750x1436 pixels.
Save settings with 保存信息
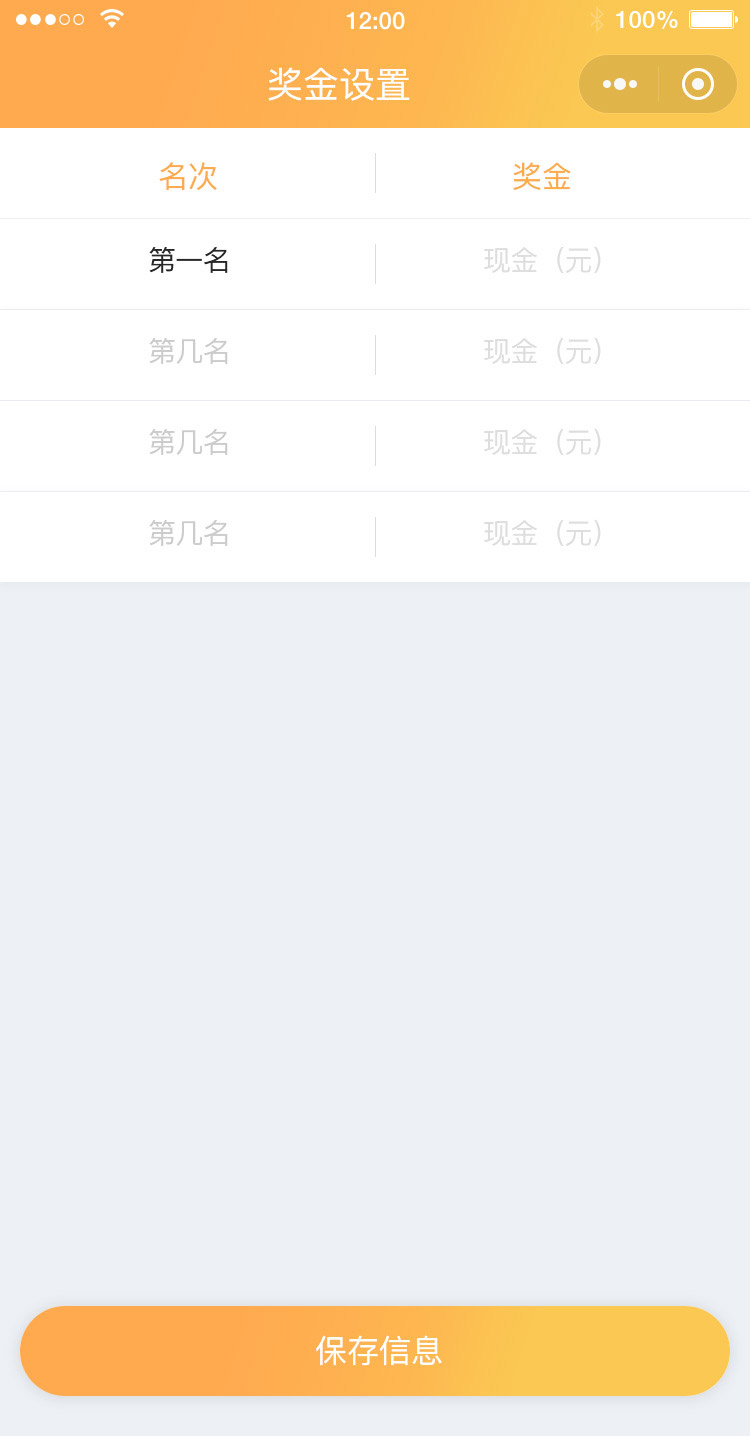point(375,1350)
